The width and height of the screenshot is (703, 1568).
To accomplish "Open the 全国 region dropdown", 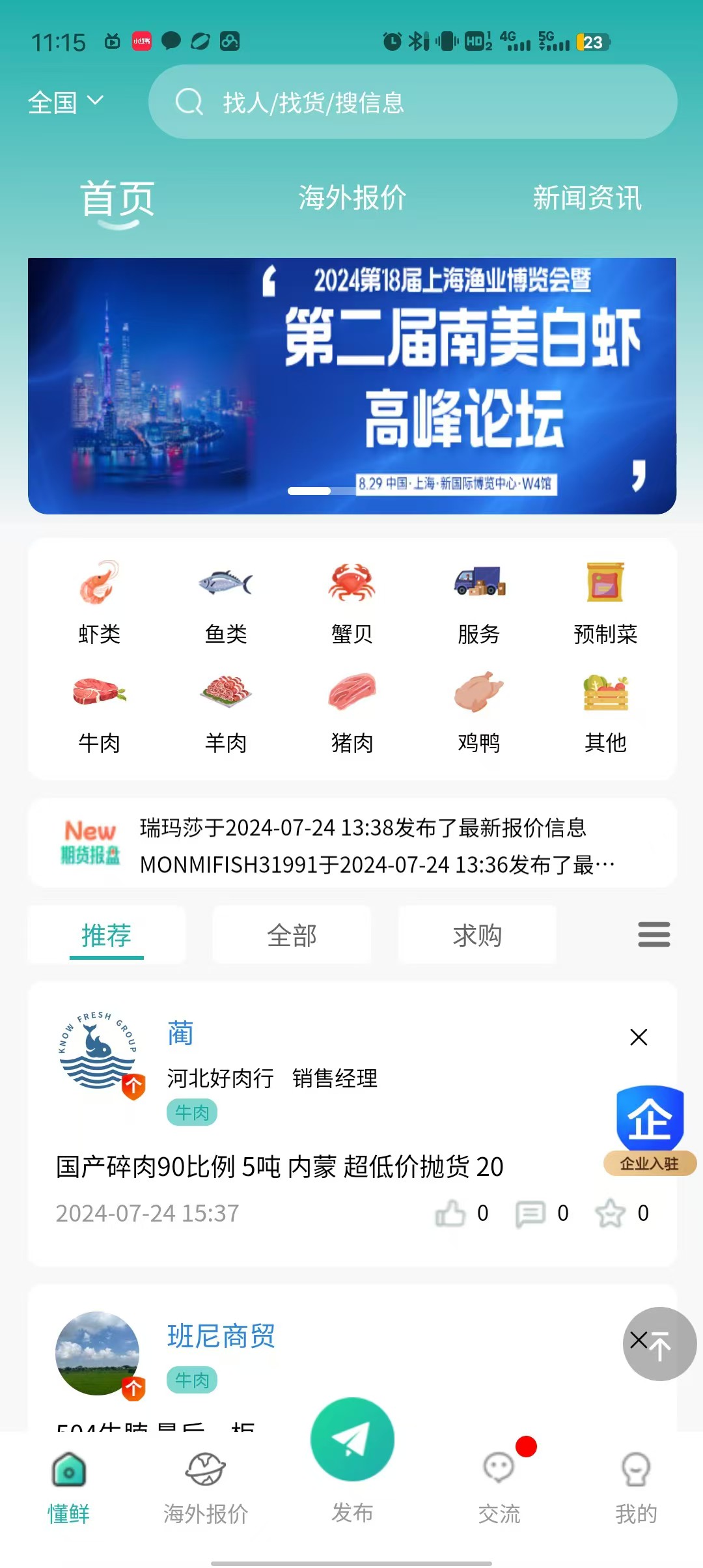I will point(65,102).
